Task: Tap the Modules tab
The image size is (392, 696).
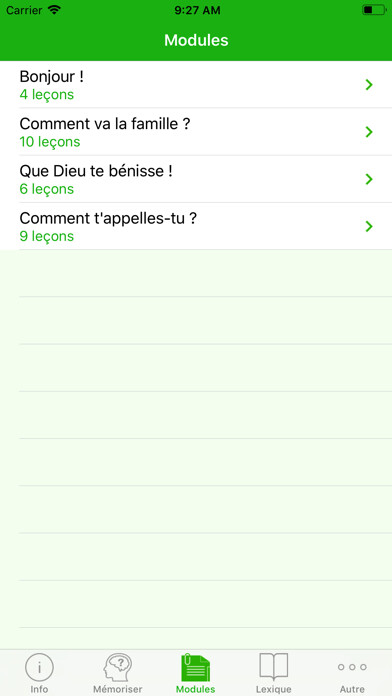Action: (x=196, y=673)
